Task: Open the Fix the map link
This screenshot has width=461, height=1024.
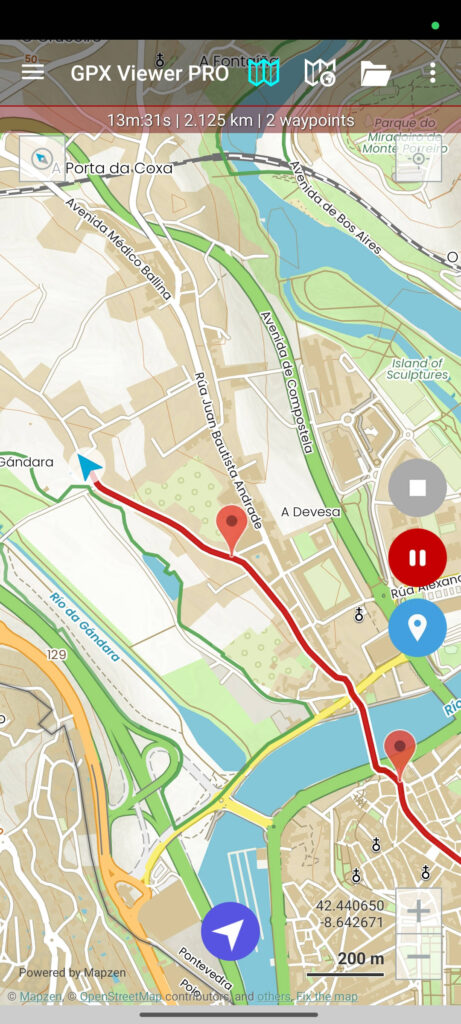Action: tap(326, 997)
